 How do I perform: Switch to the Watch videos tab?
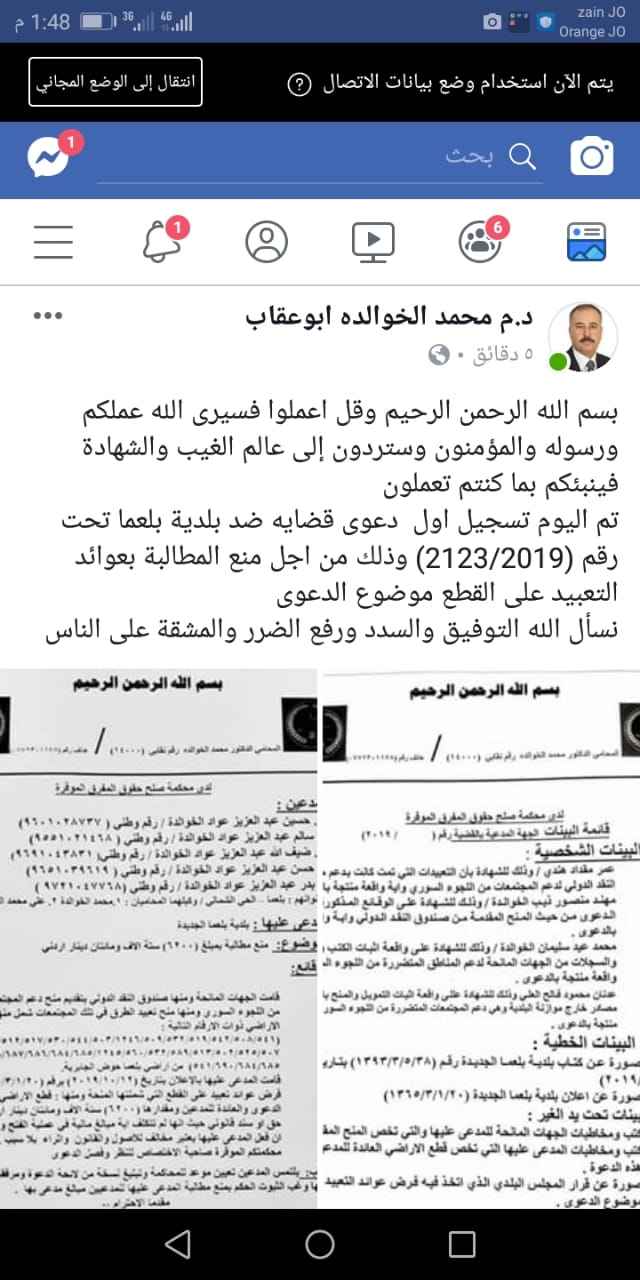click(373, 242)
